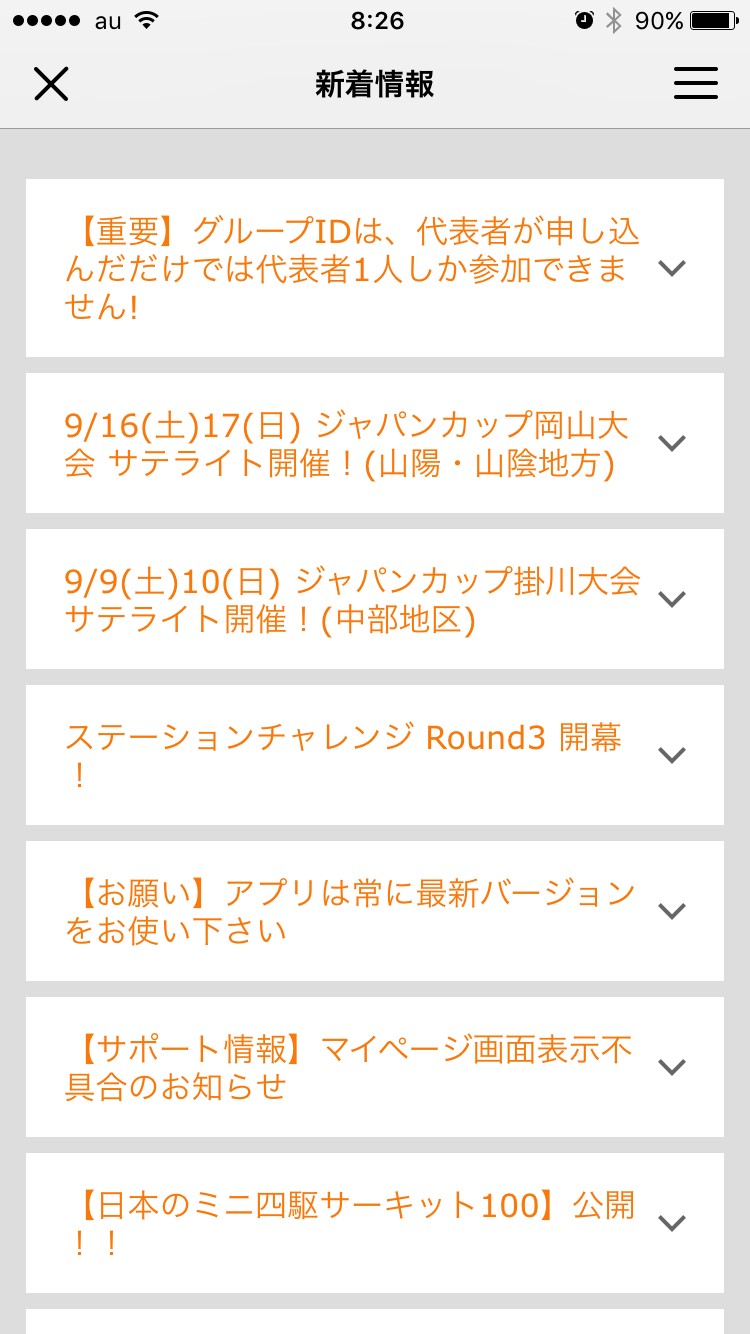
Task: Close the 新着情報 screen with the X
Action: [x=51, y=85]
